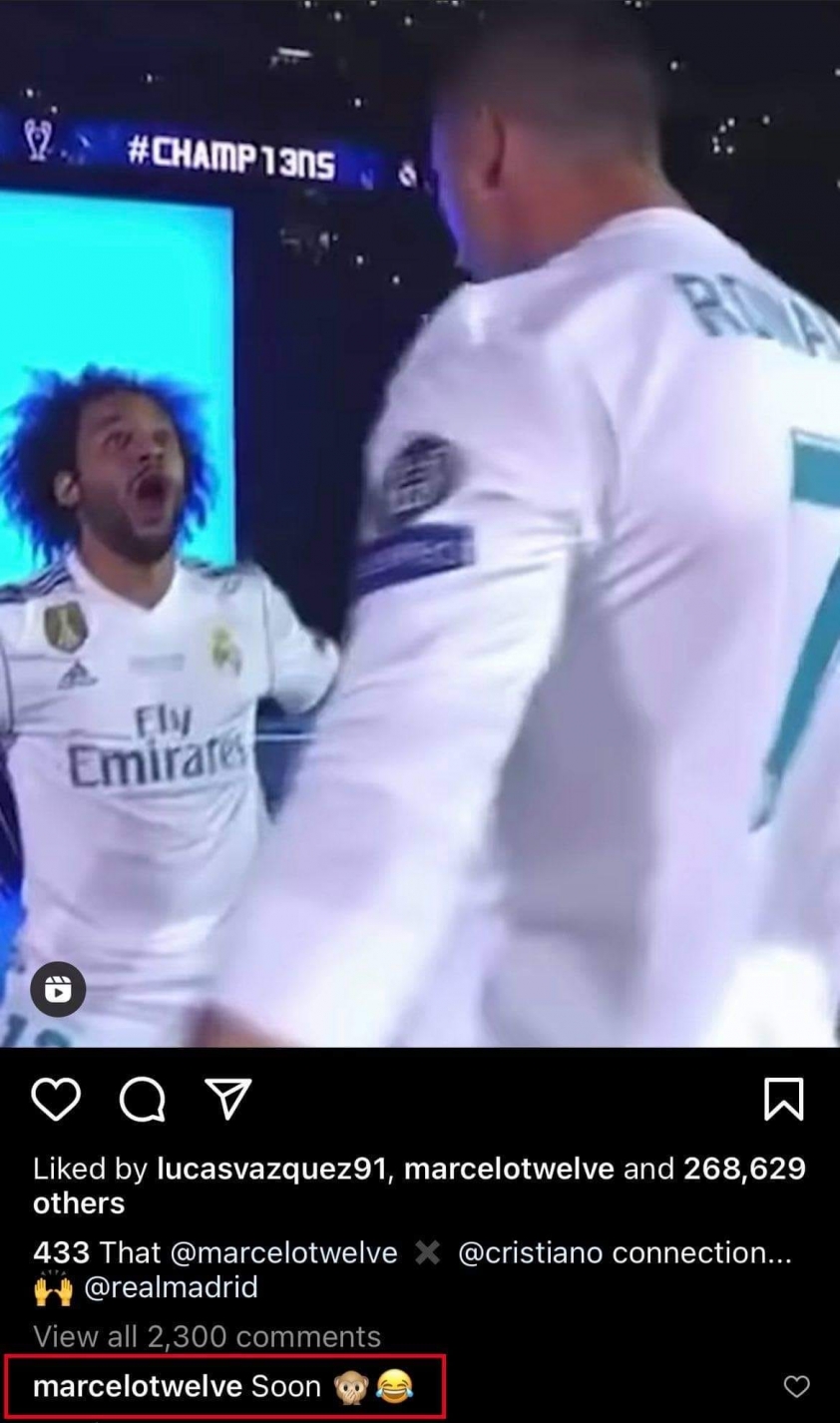Open marcelotwelve profile from comment
Image resolution: width=840 pixels, height=1423 pixels.
pos(137,1386)
